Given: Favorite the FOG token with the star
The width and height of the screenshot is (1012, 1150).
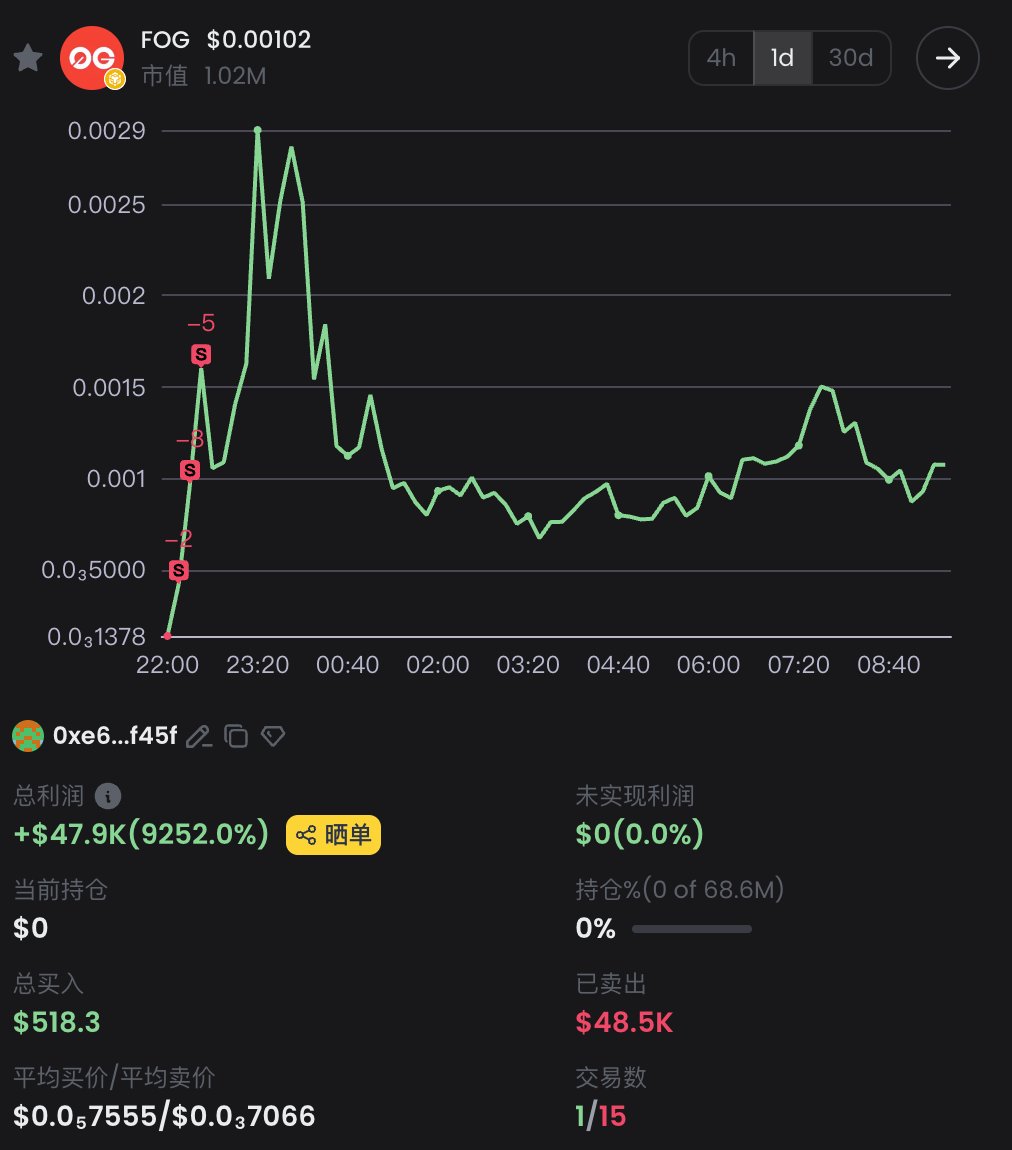Looking at the screenshot, I should (x=28, y=59).
